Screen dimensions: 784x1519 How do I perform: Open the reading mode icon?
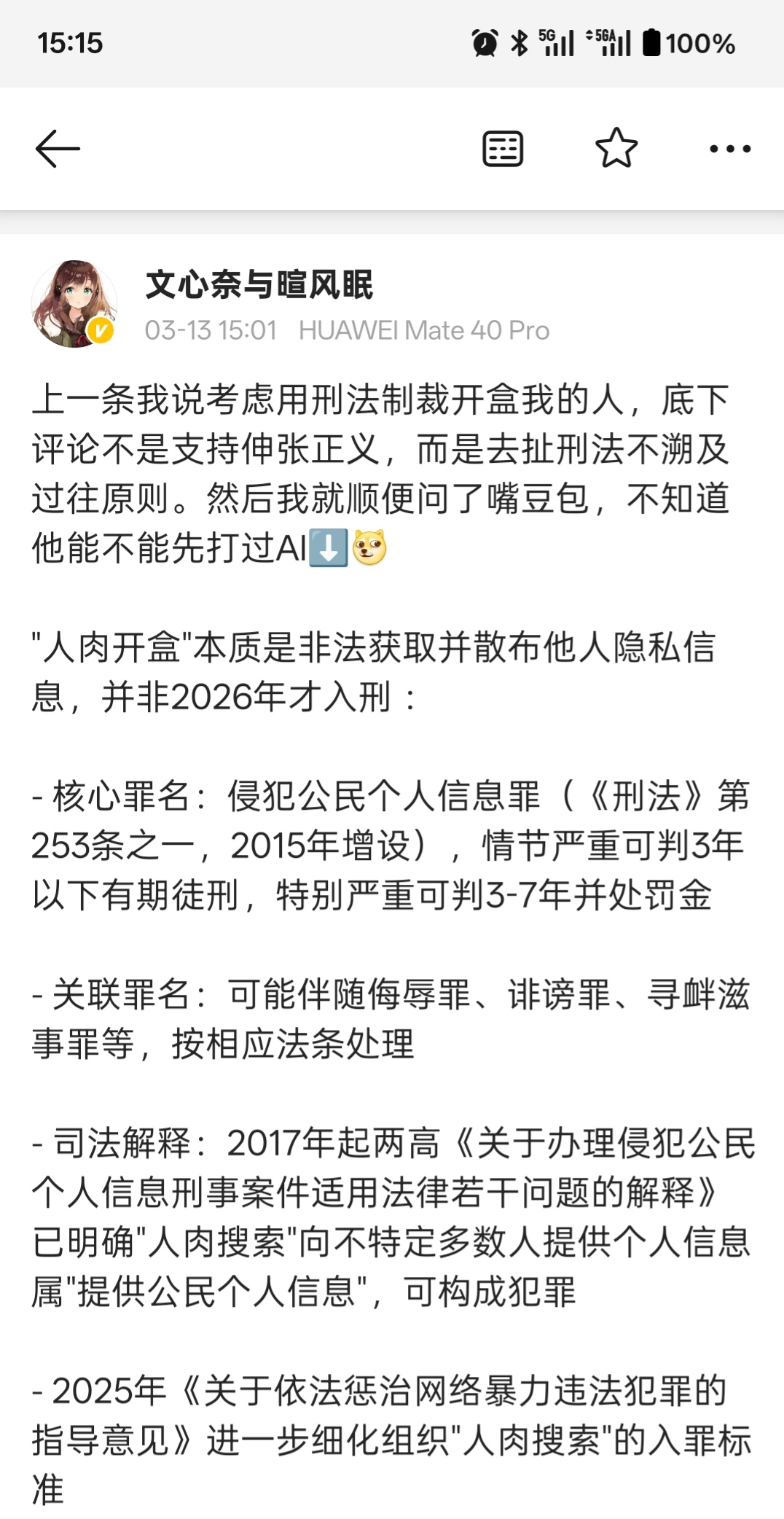503,149
